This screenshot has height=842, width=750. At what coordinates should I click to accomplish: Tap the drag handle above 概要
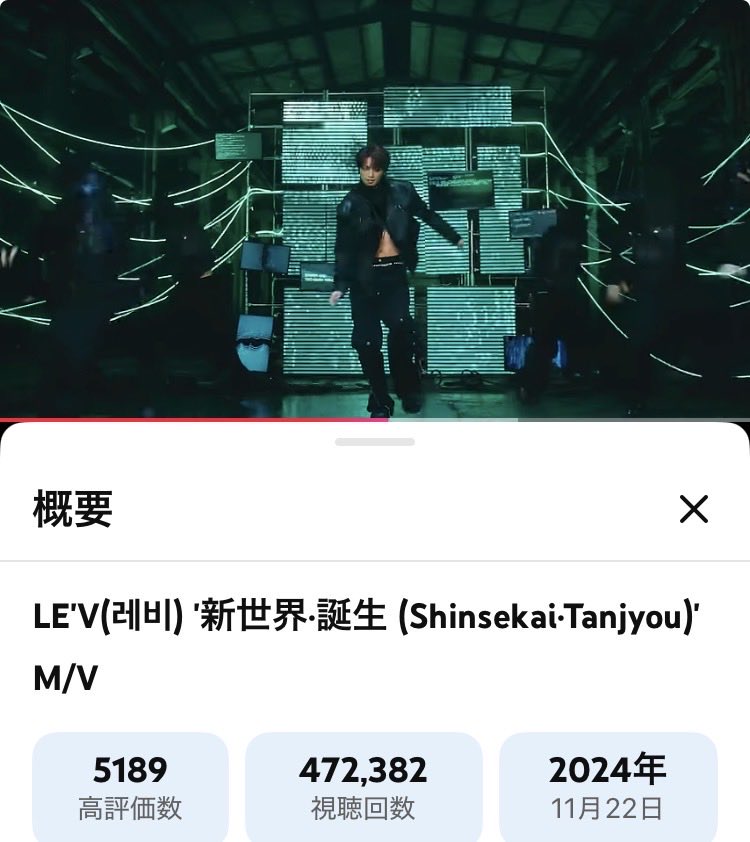(x=375, y=442)
